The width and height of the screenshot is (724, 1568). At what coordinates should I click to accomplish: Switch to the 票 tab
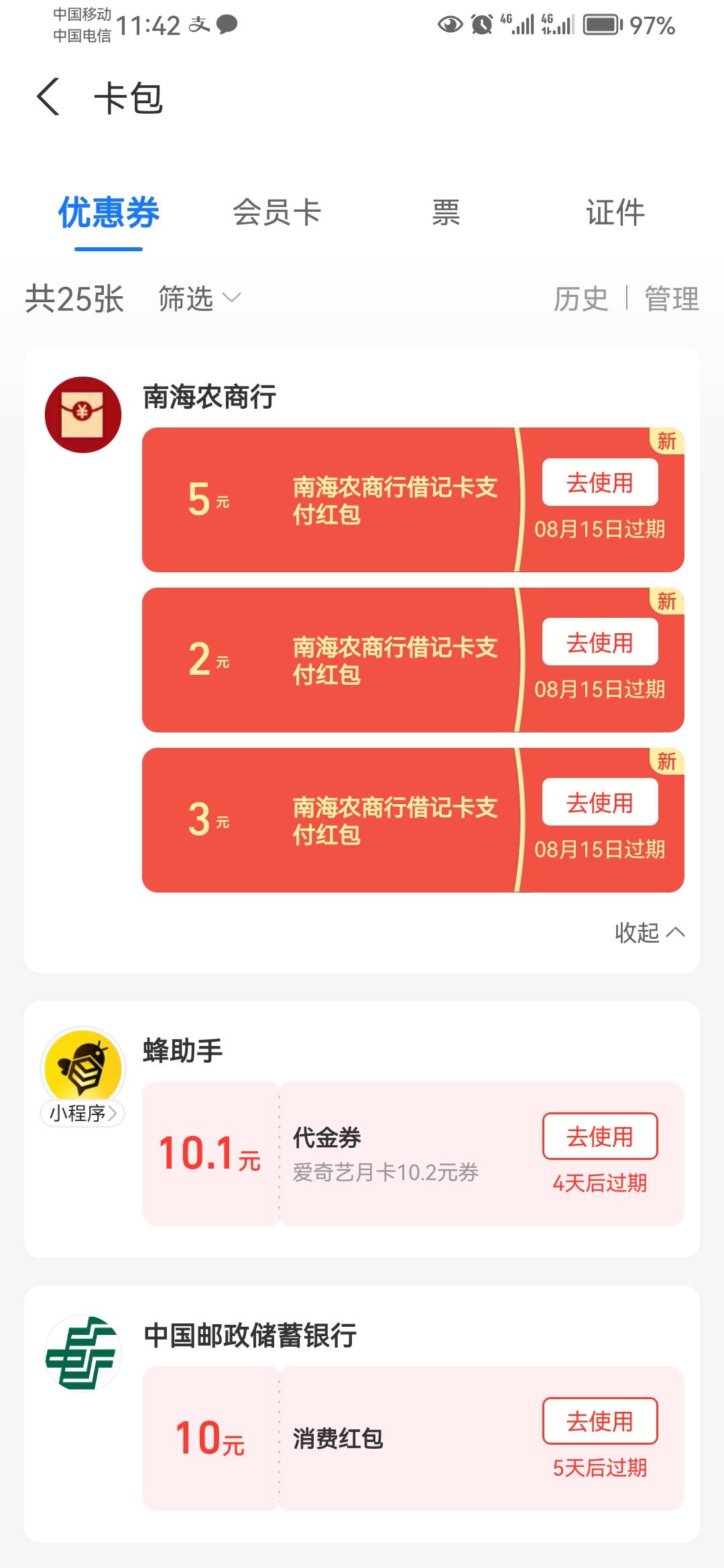(446, 212)
